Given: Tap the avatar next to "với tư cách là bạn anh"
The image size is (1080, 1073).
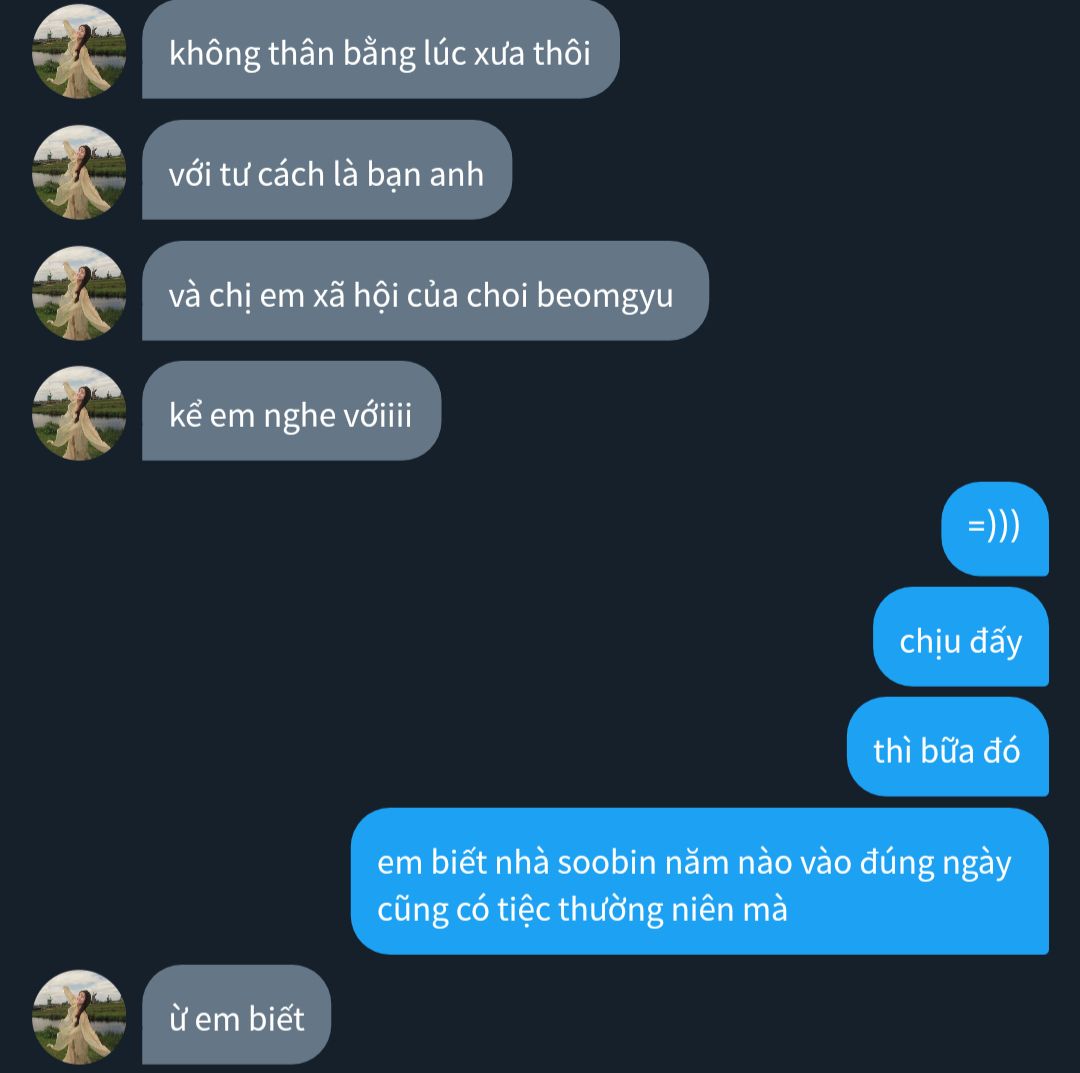Looking at the screenshot, I should [x=79, y=172].
